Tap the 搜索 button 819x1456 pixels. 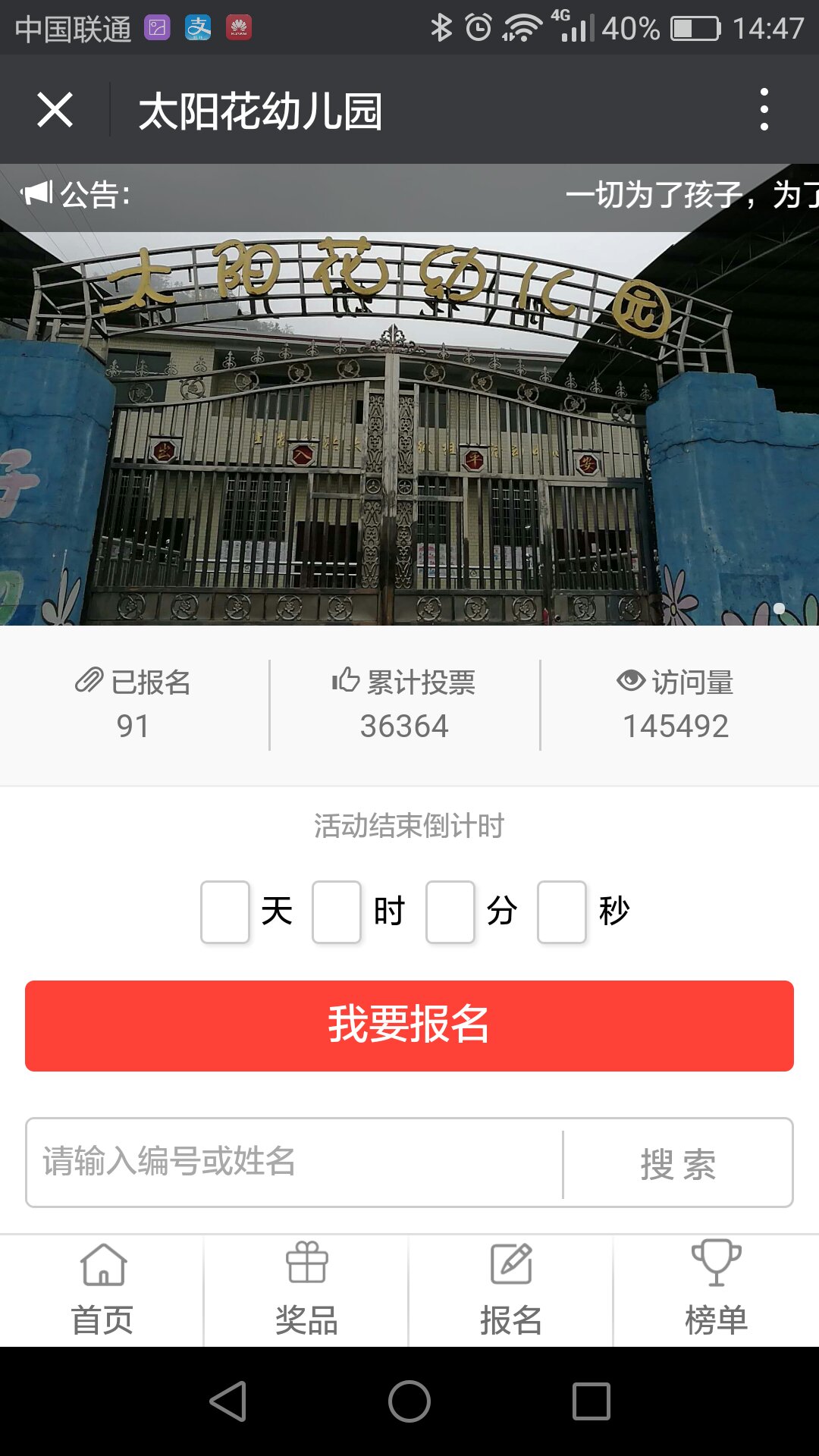tap(678, 1163)
